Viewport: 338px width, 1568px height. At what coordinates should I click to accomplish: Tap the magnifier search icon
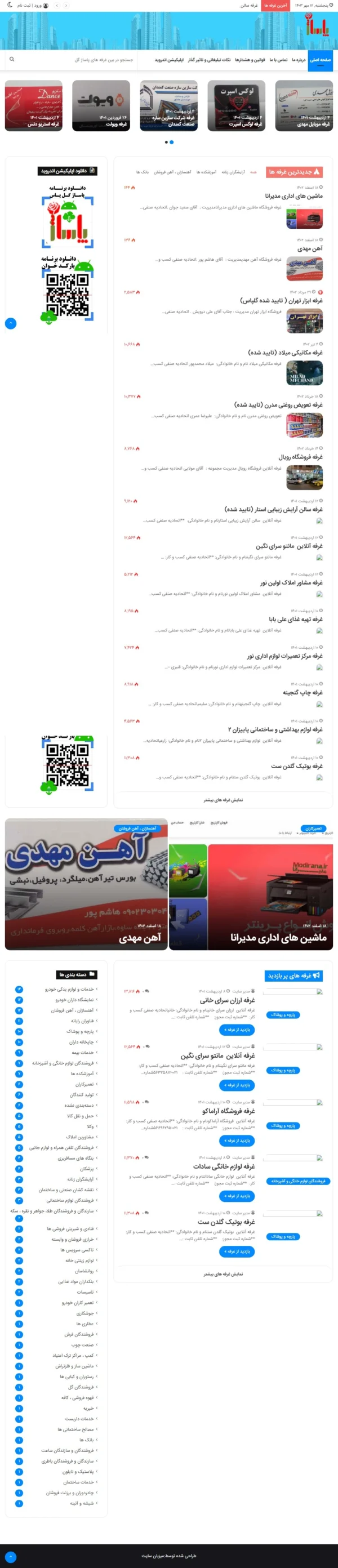(x=12, y=59)
